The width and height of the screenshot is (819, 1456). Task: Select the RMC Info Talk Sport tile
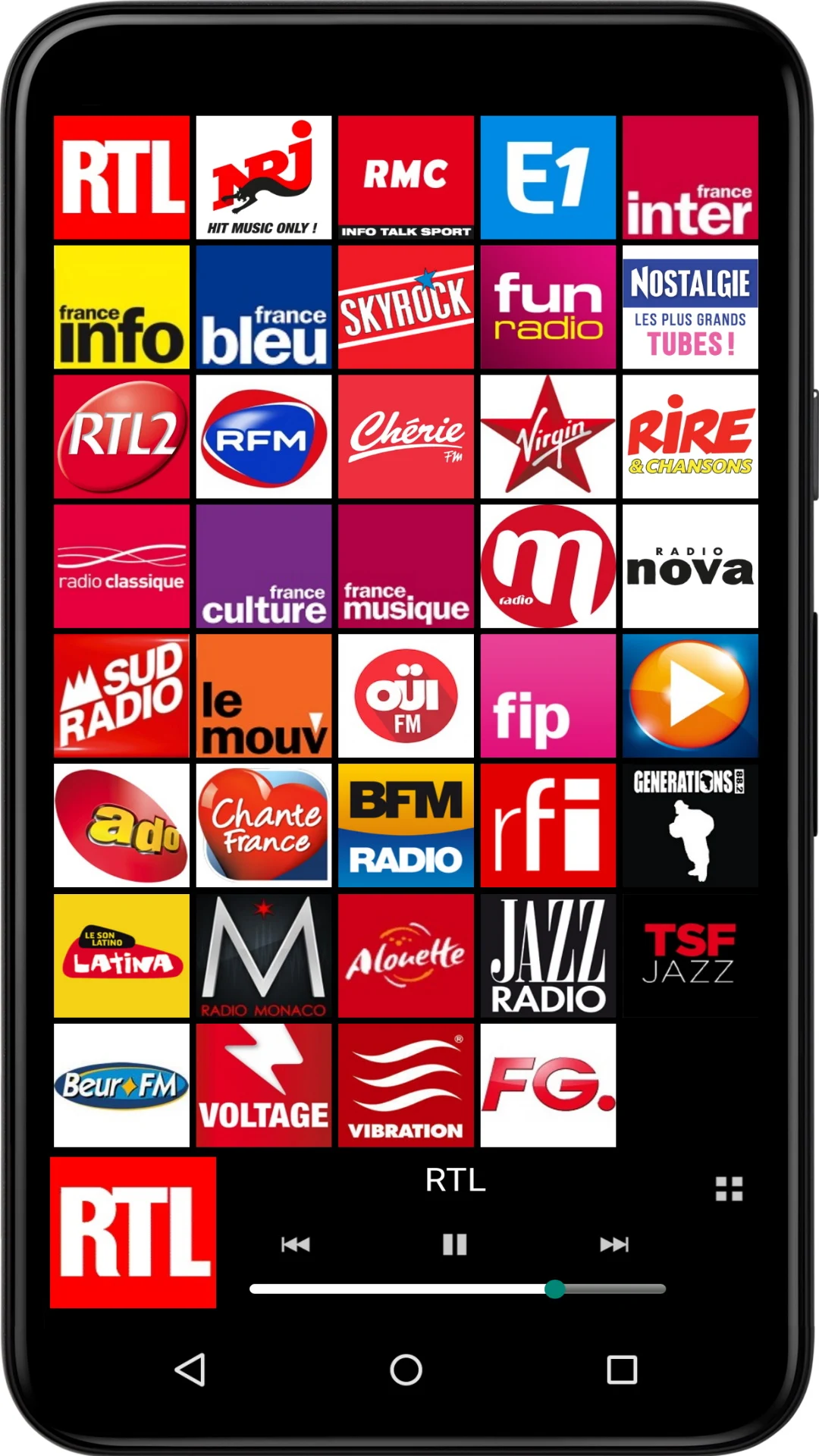tap(406, 177)
